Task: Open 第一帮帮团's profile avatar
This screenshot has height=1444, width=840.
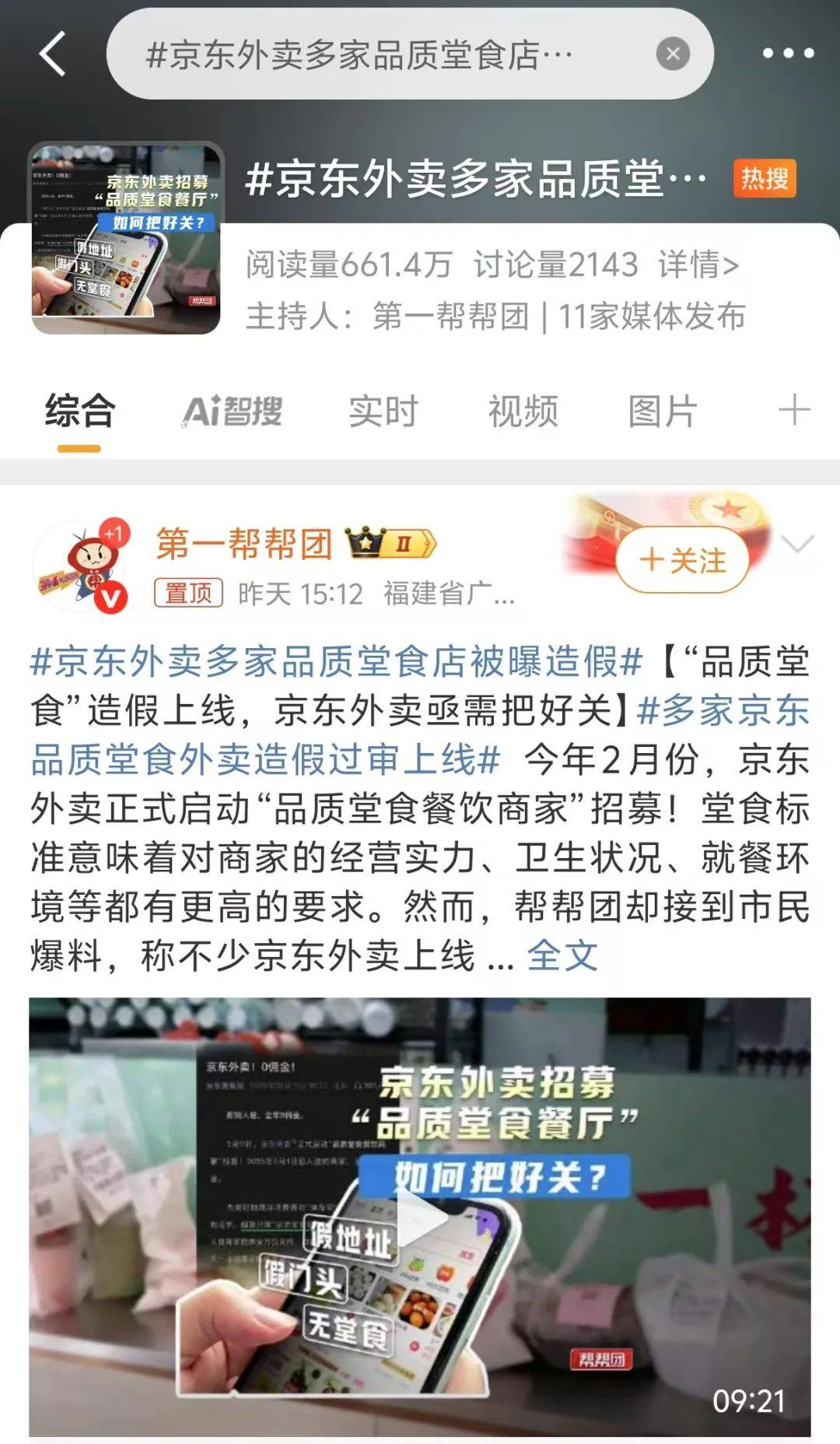Action: pos(80,566)
